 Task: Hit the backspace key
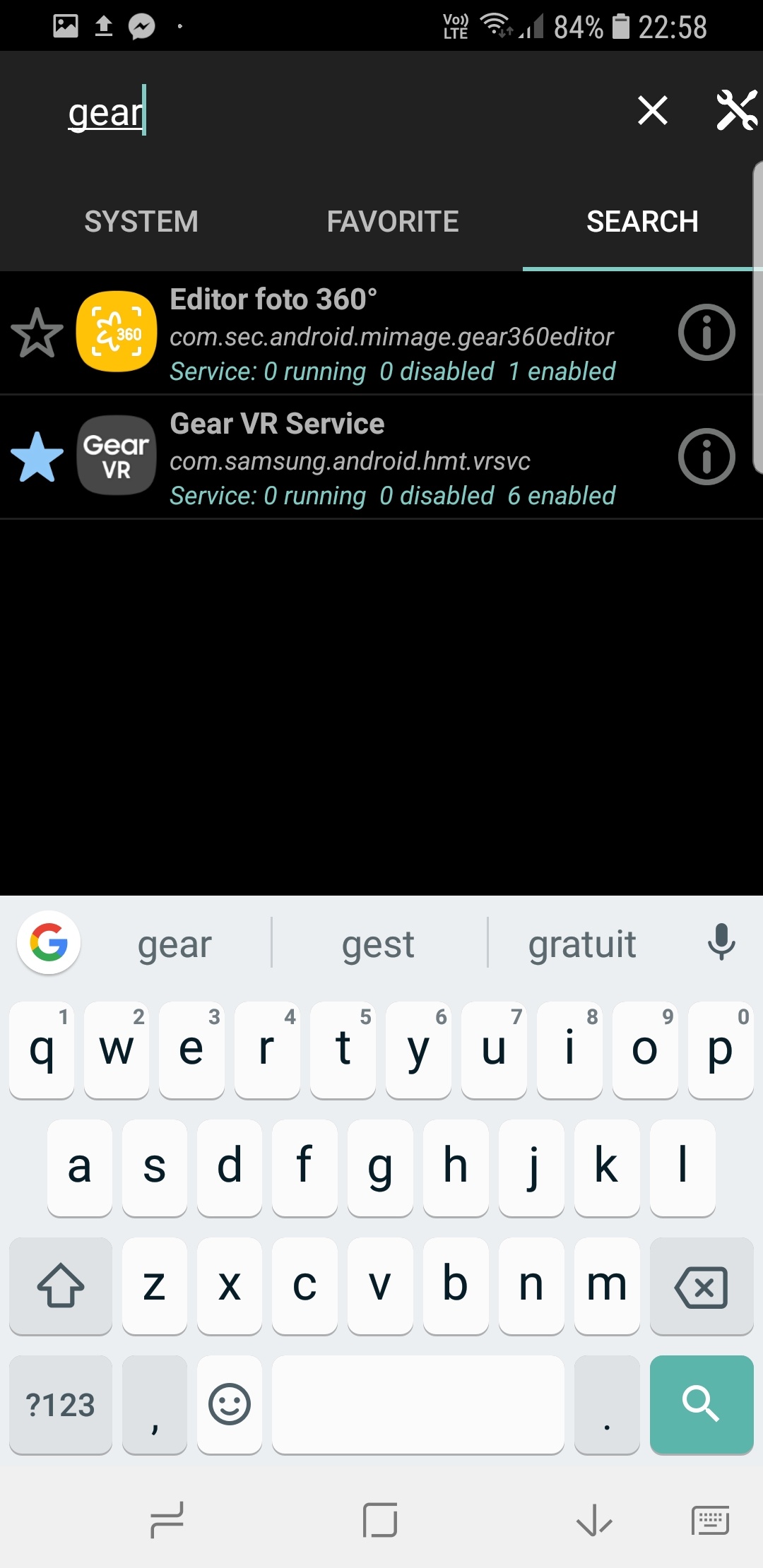[x=701, y=1287]
